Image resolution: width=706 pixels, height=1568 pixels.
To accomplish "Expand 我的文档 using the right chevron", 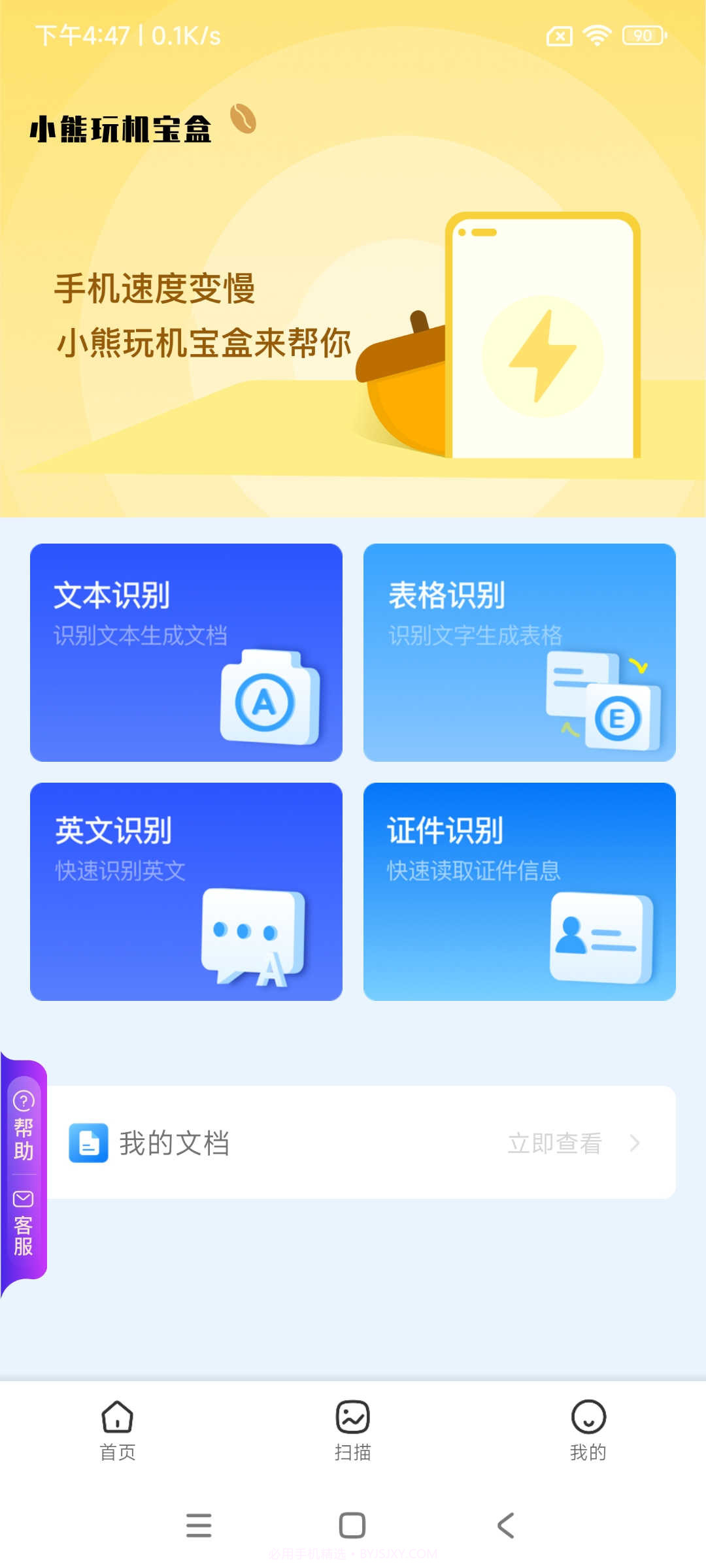I will coord(636,1143).
